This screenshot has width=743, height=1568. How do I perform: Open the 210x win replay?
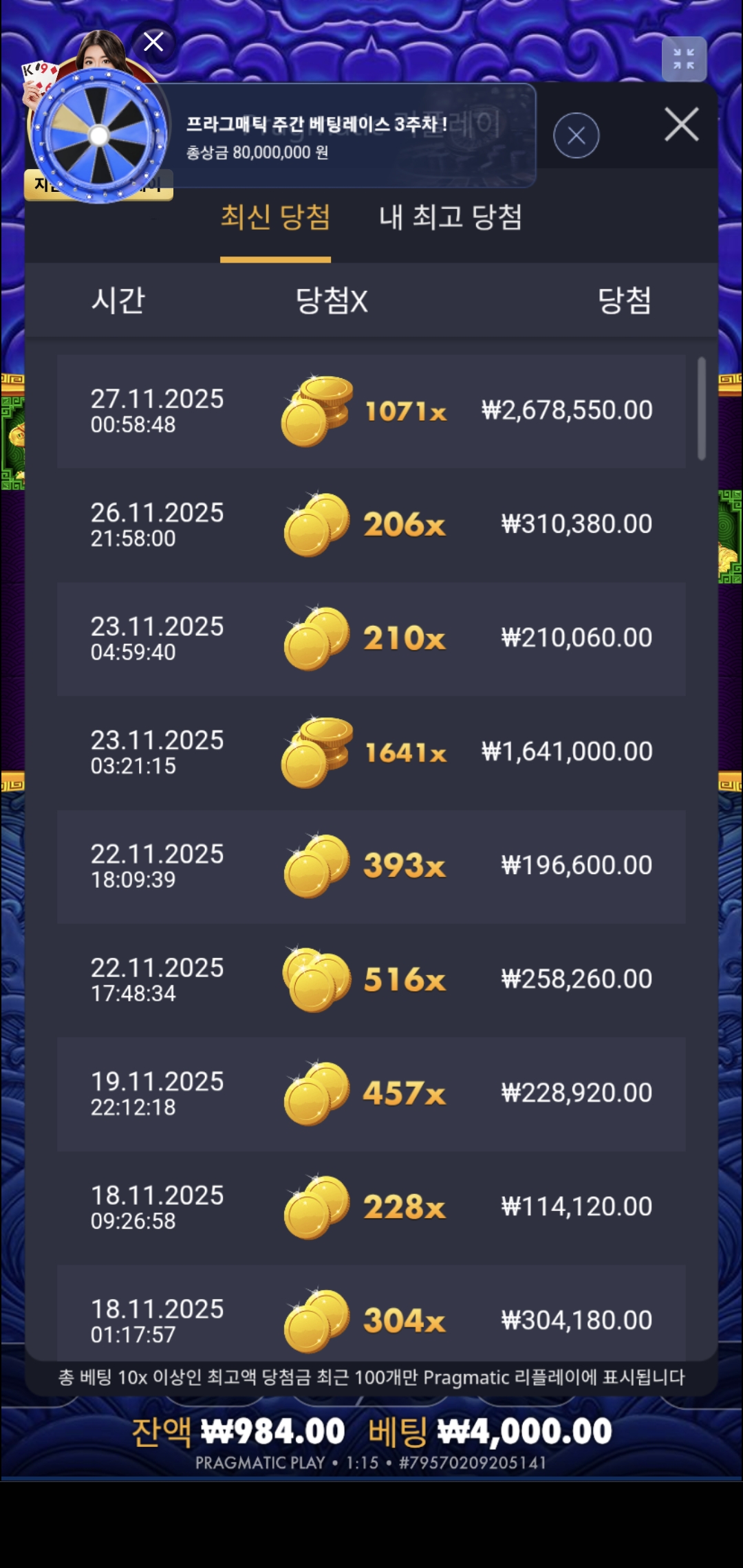371,638
